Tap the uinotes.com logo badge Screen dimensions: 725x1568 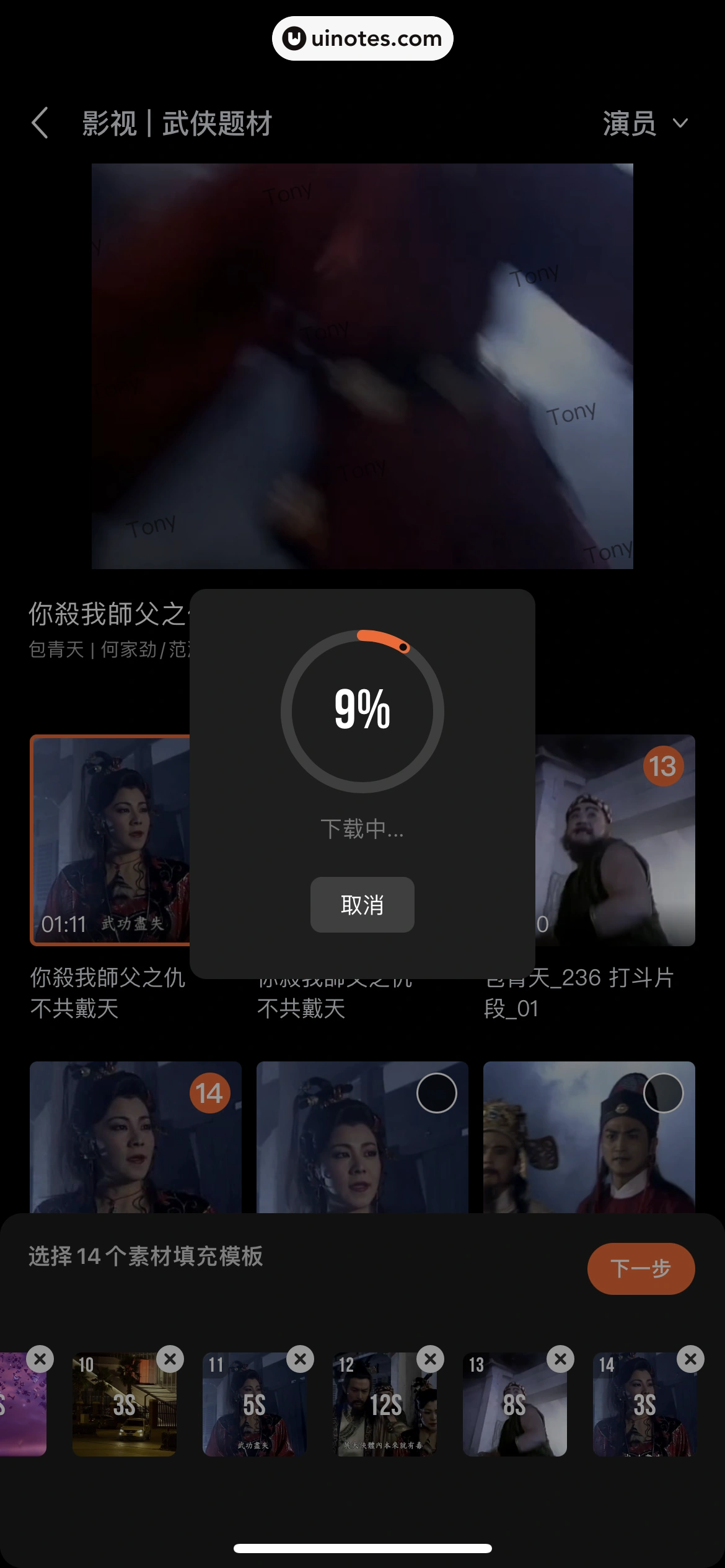[x=362, y=38]
